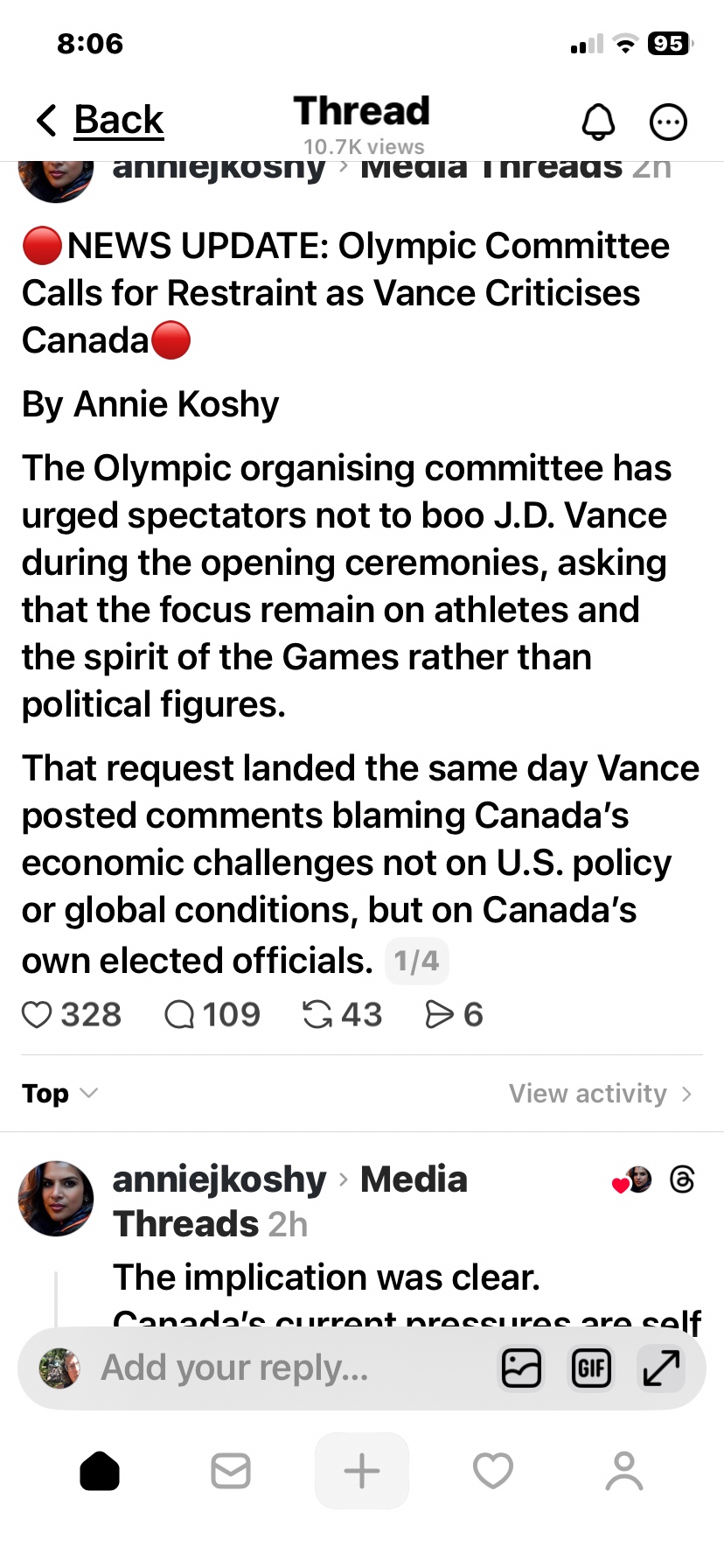Switch to the Home tab
Image resolution: width=724 pixels, height=1568 pixels.
pos(100,1471)
